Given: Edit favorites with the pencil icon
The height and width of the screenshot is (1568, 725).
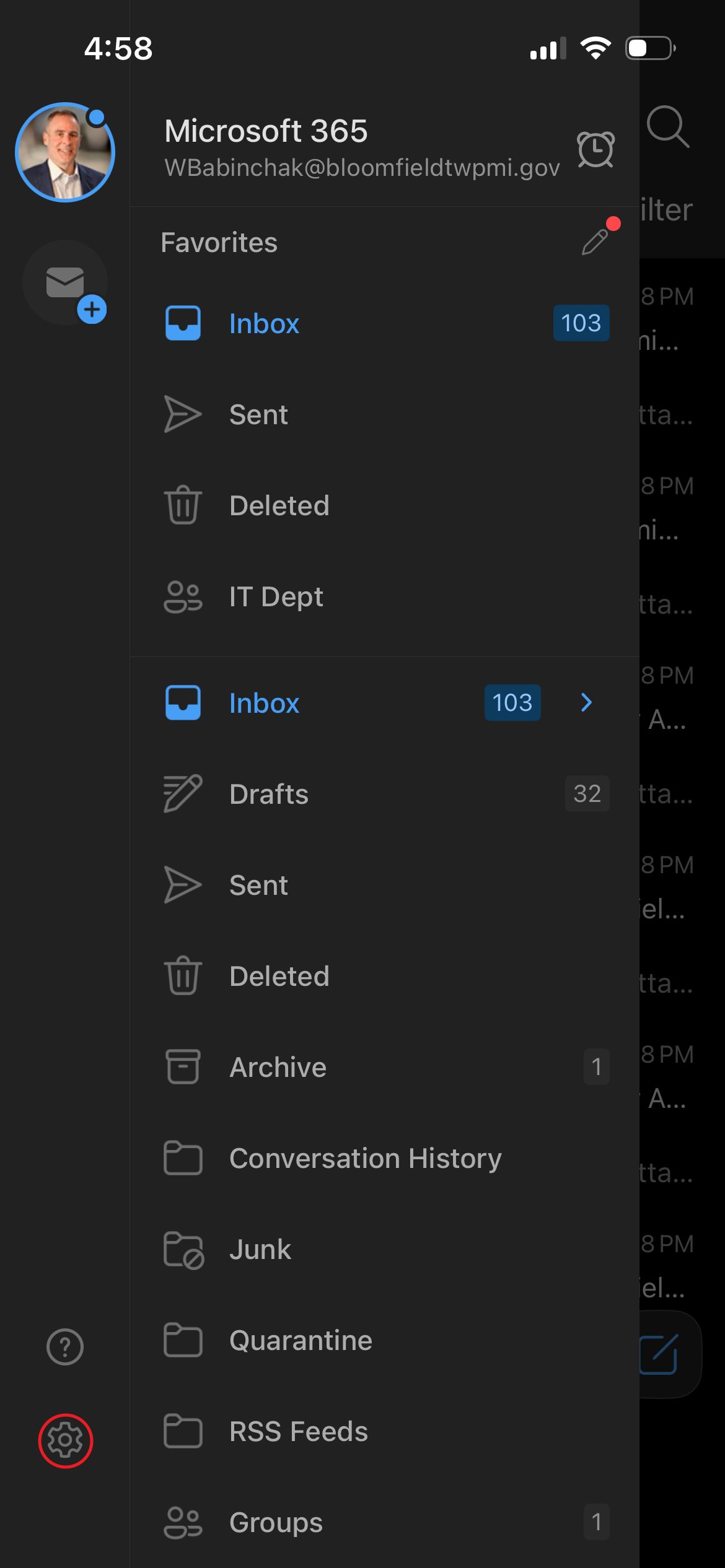Looking at the screenshot, I should coord(595,242).
